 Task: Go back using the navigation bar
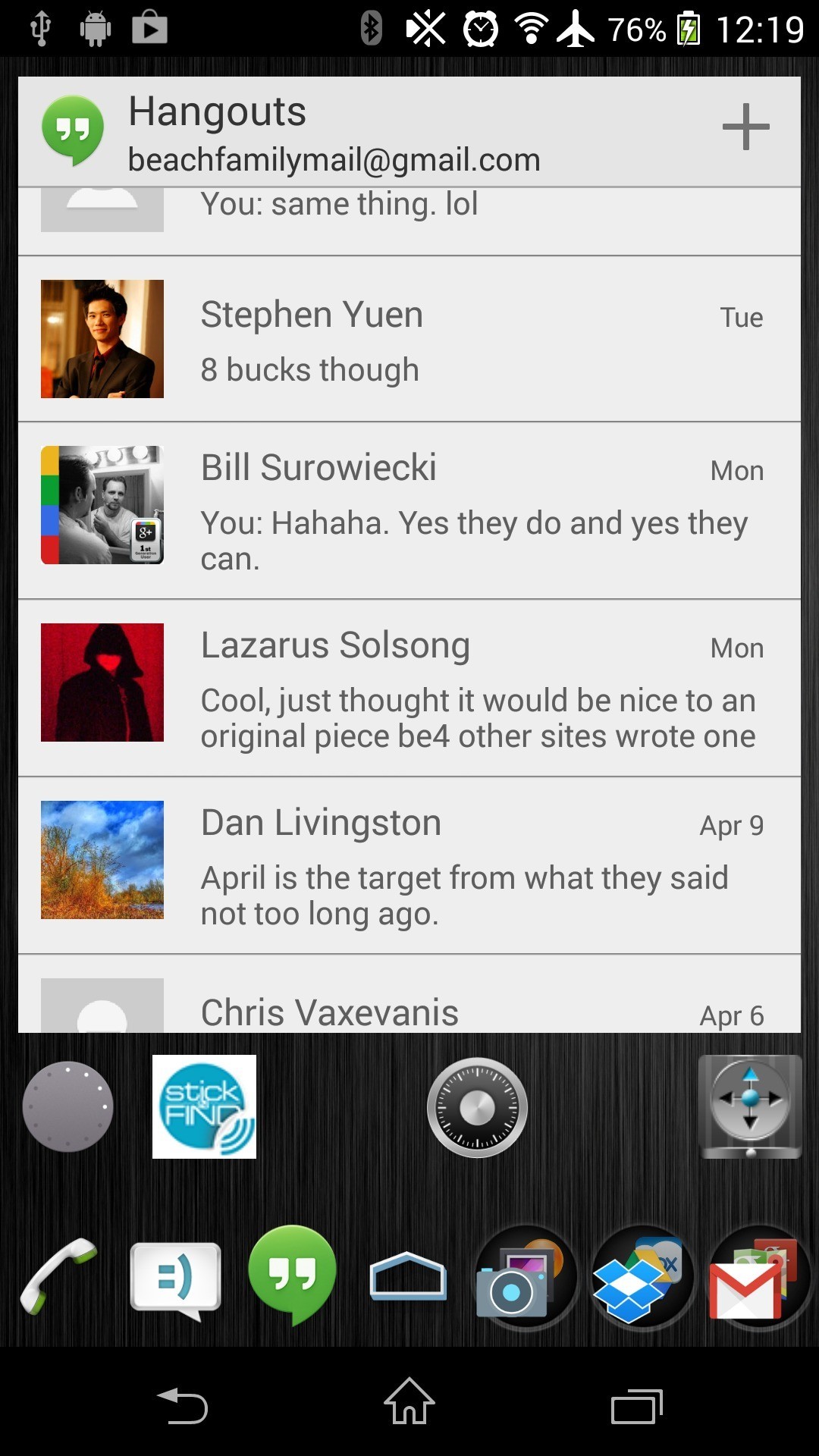pos(182,1406)
